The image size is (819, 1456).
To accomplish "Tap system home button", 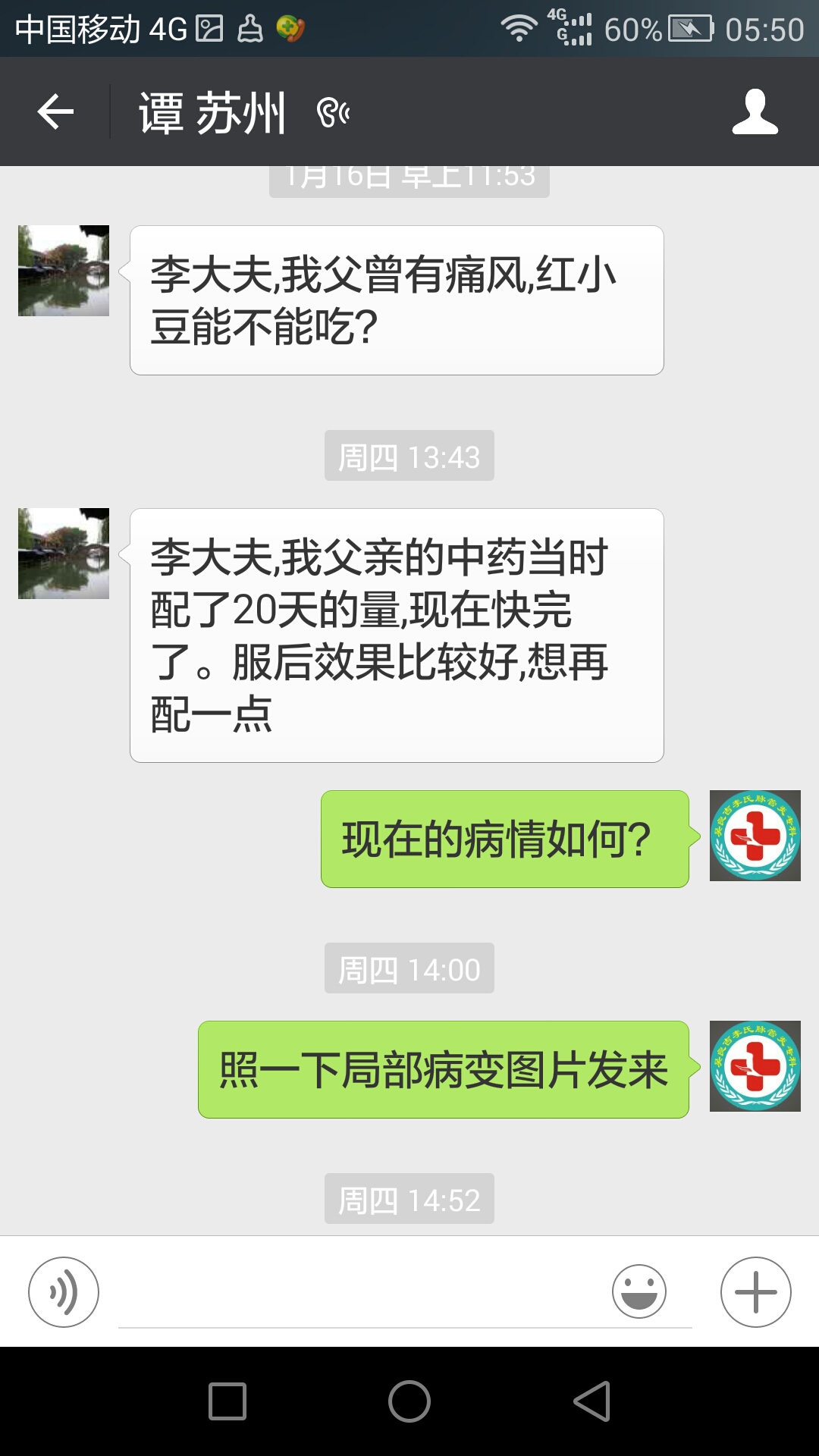I will pyautogui.click(x=409, y=1401).
